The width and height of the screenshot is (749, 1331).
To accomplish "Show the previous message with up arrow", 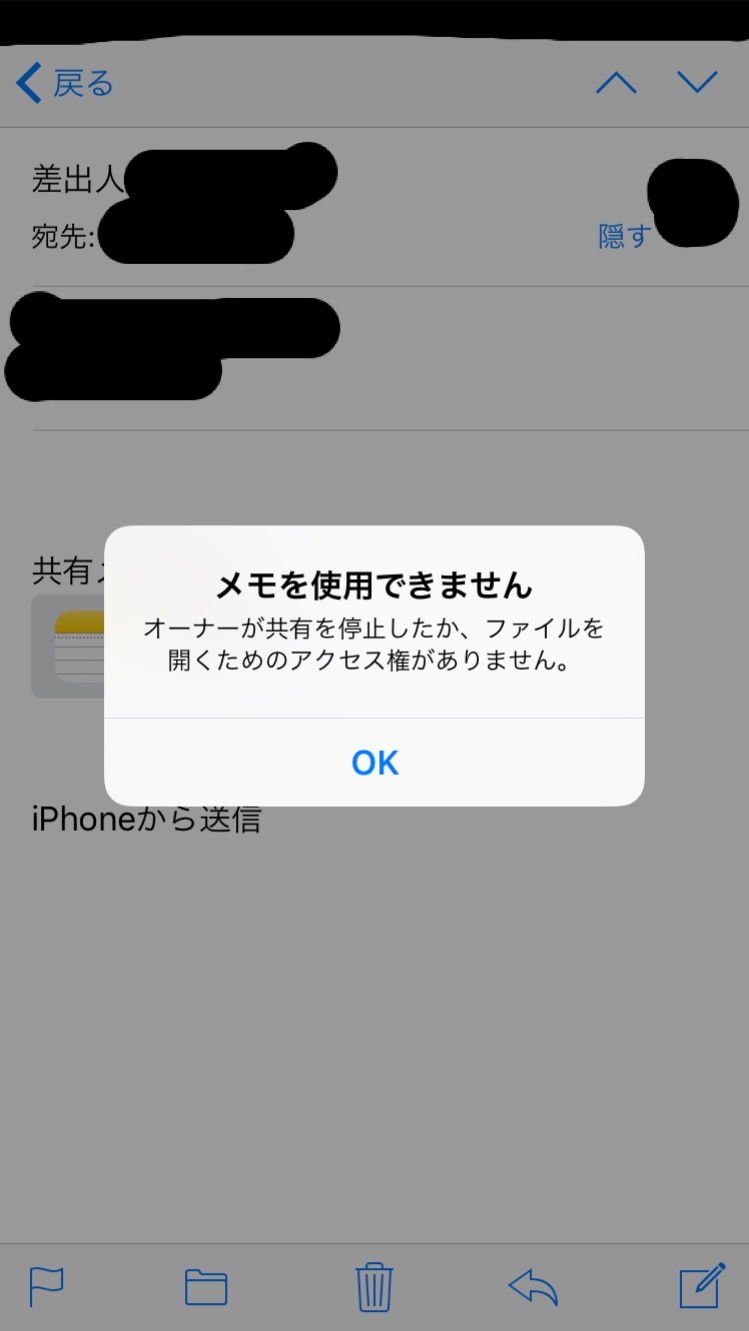I will click(x=616, y=84).
